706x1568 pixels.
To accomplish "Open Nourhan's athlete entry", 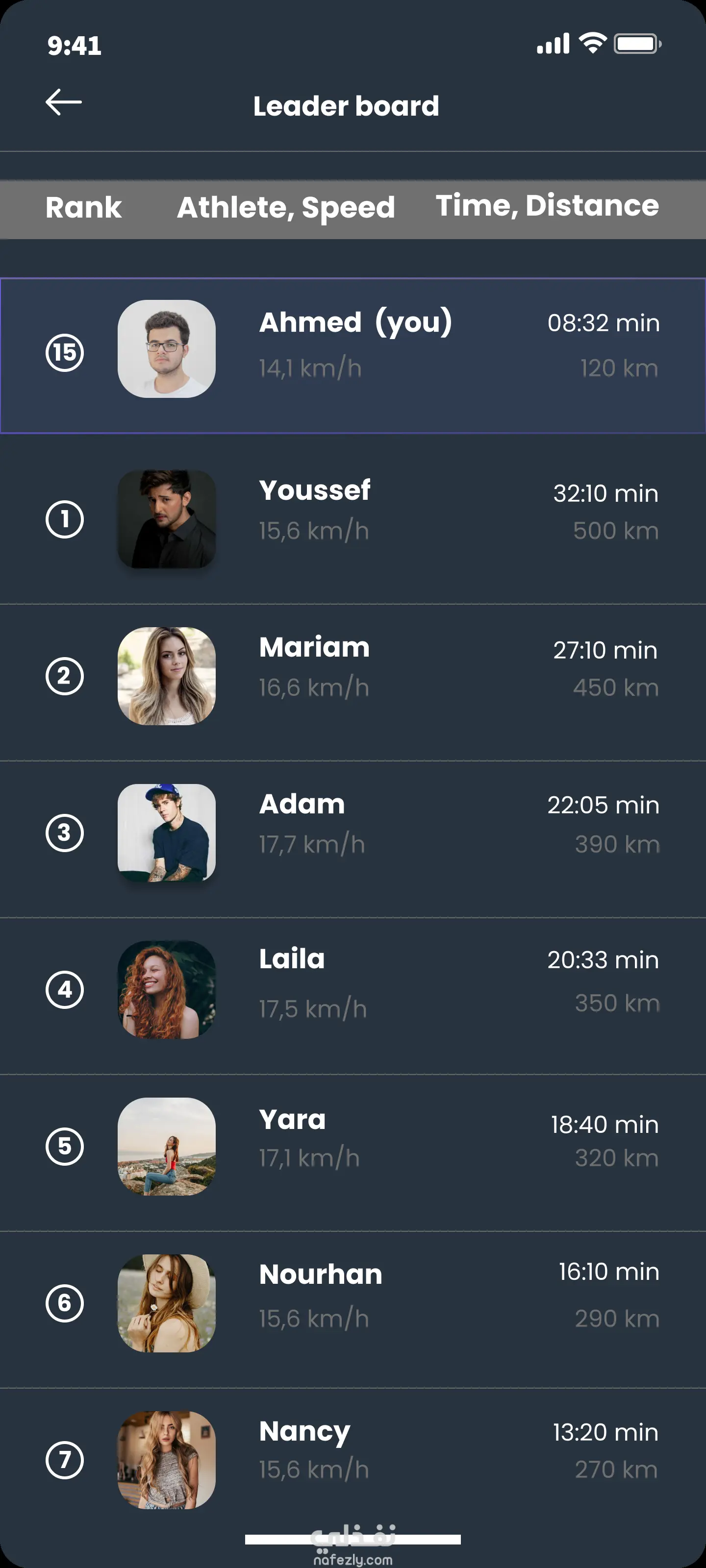I will click(x=353, y=1302).
